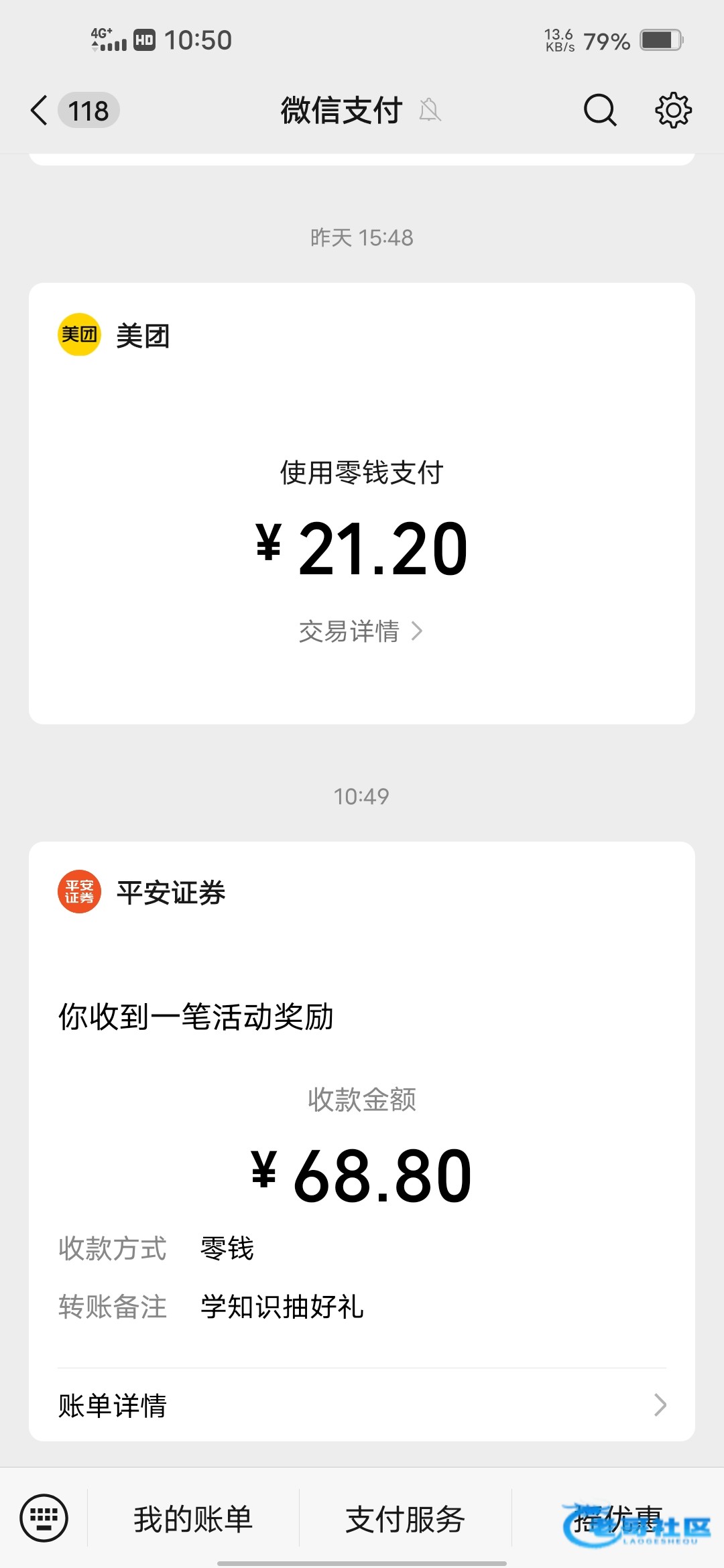Image resolution: width=724 pixels, height=1568 pixels.
Task: Open the 我的账单 menu
Action: 193,1518
